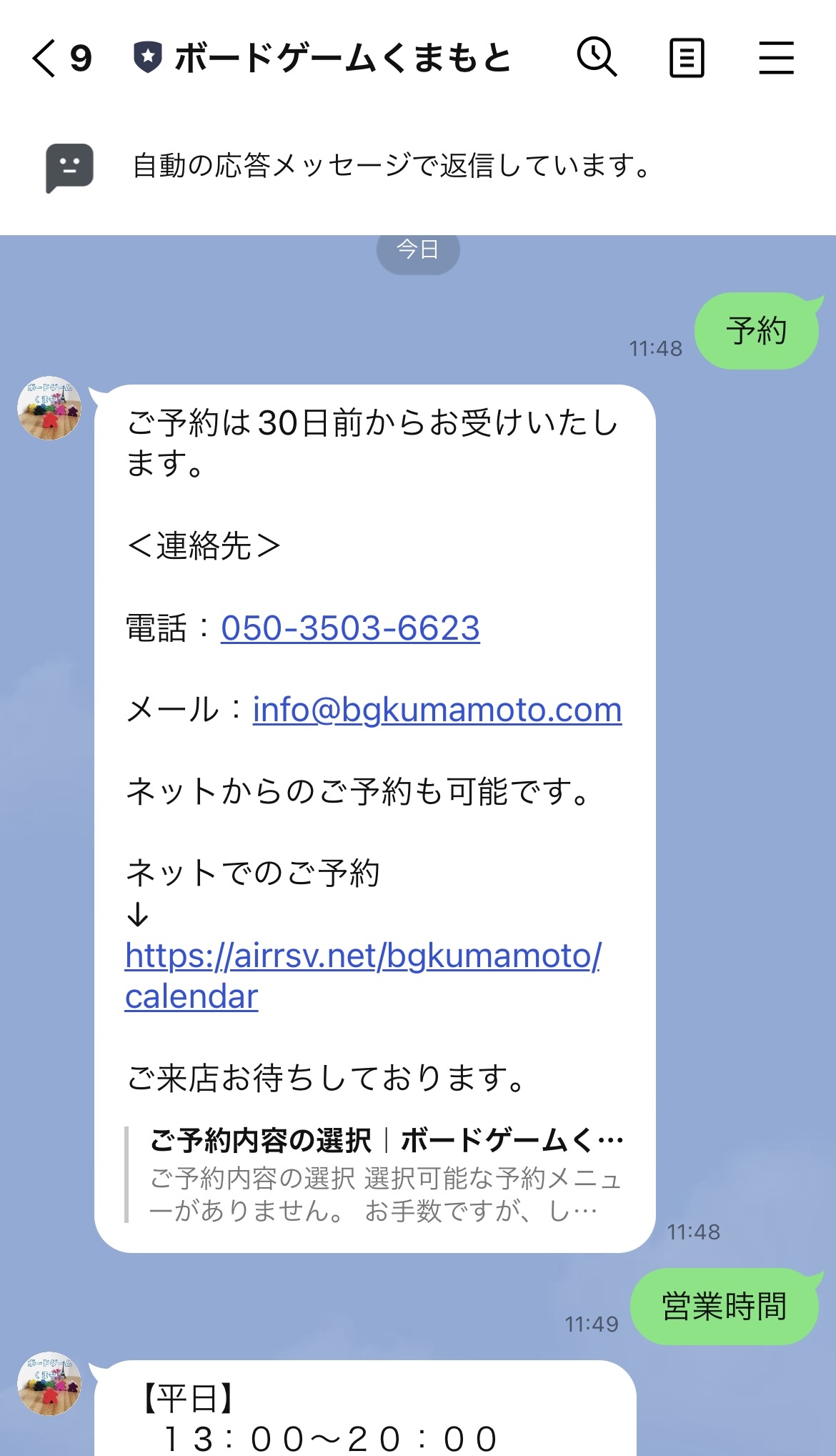The image size is (836, 1456).
Task: Open ボードゲームくまもと profile avatar beside reservation message
Action: tap(49, 408)
